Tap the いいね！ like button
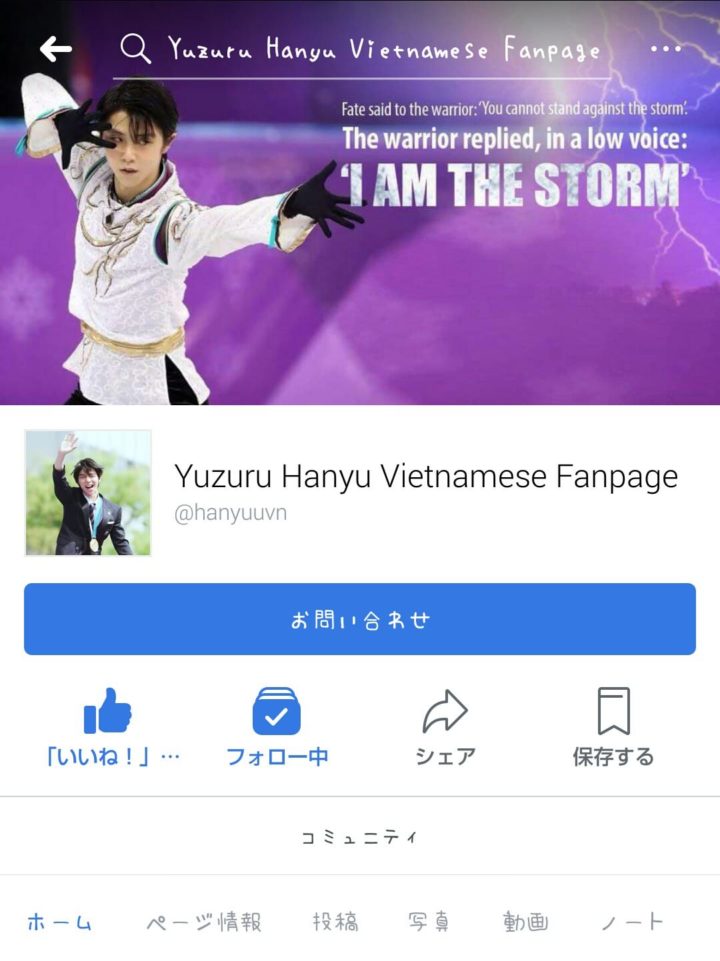720x961 pixels. pos(110,727)
